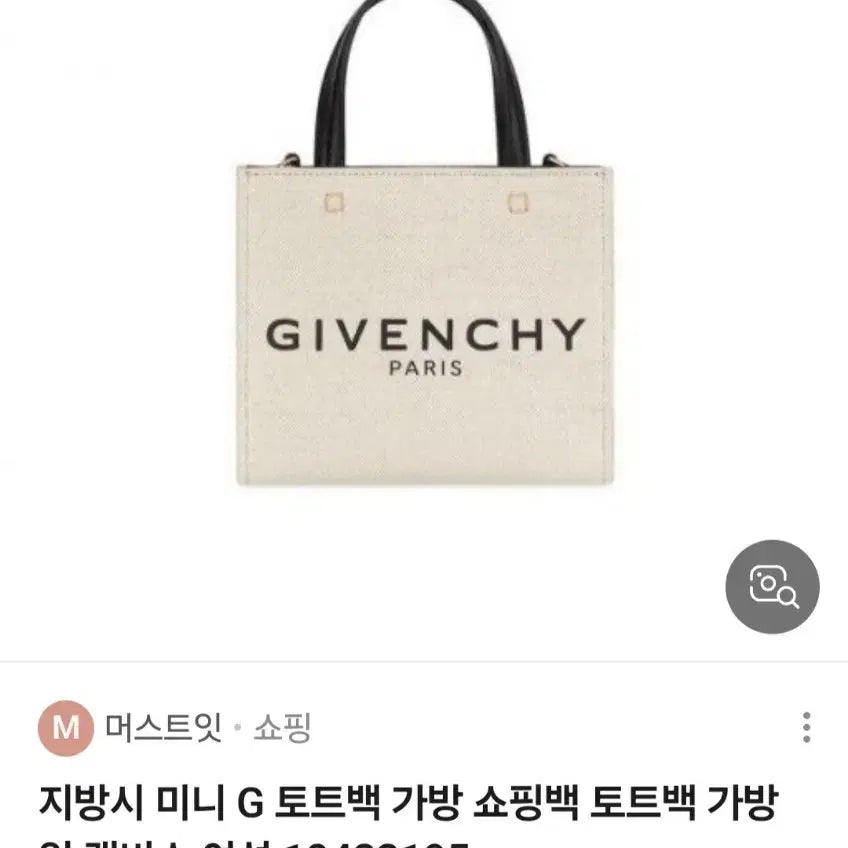Open the Givenchy mini G tote listing
The height and width of the screenshot is (848, 848).
click(x=408, y=801)
